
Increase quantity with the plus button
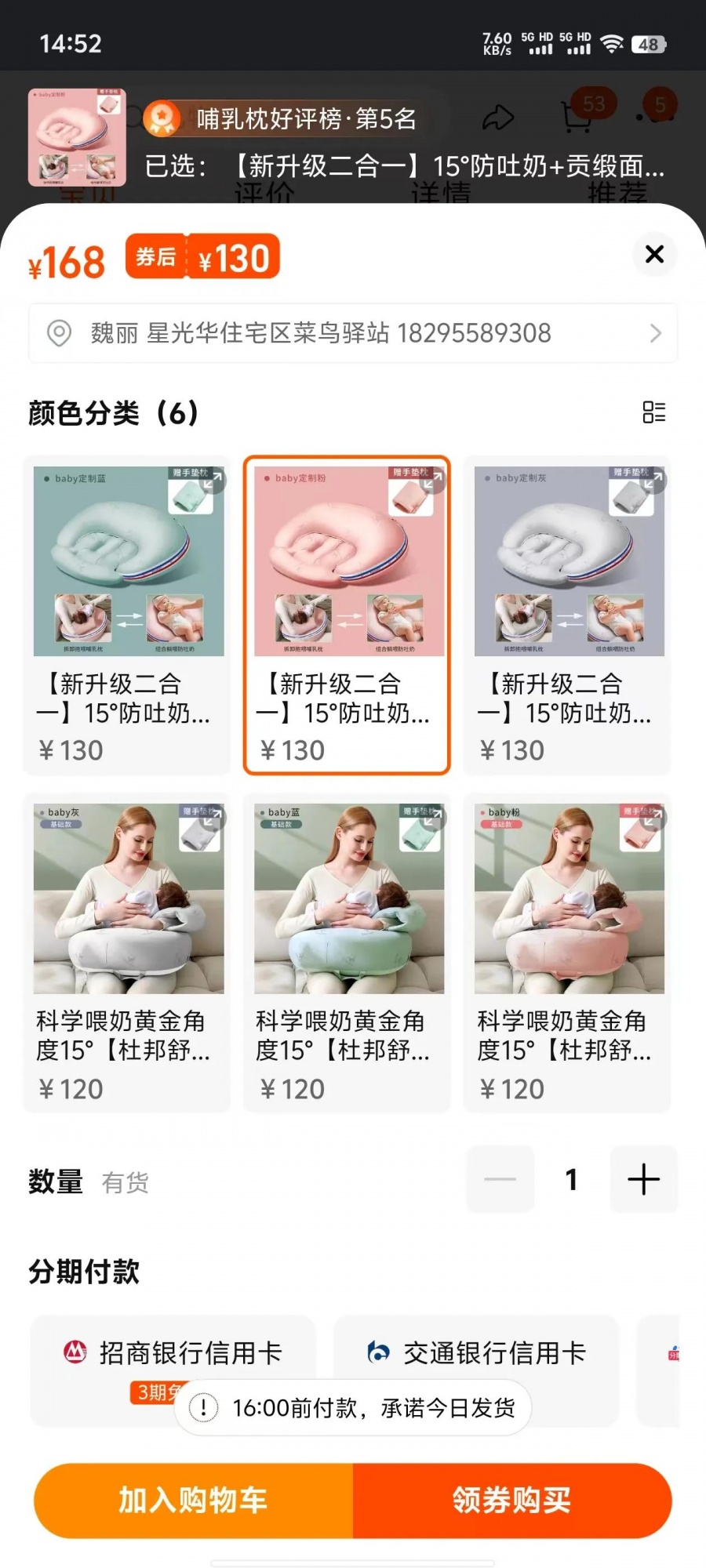(643, 1179)
